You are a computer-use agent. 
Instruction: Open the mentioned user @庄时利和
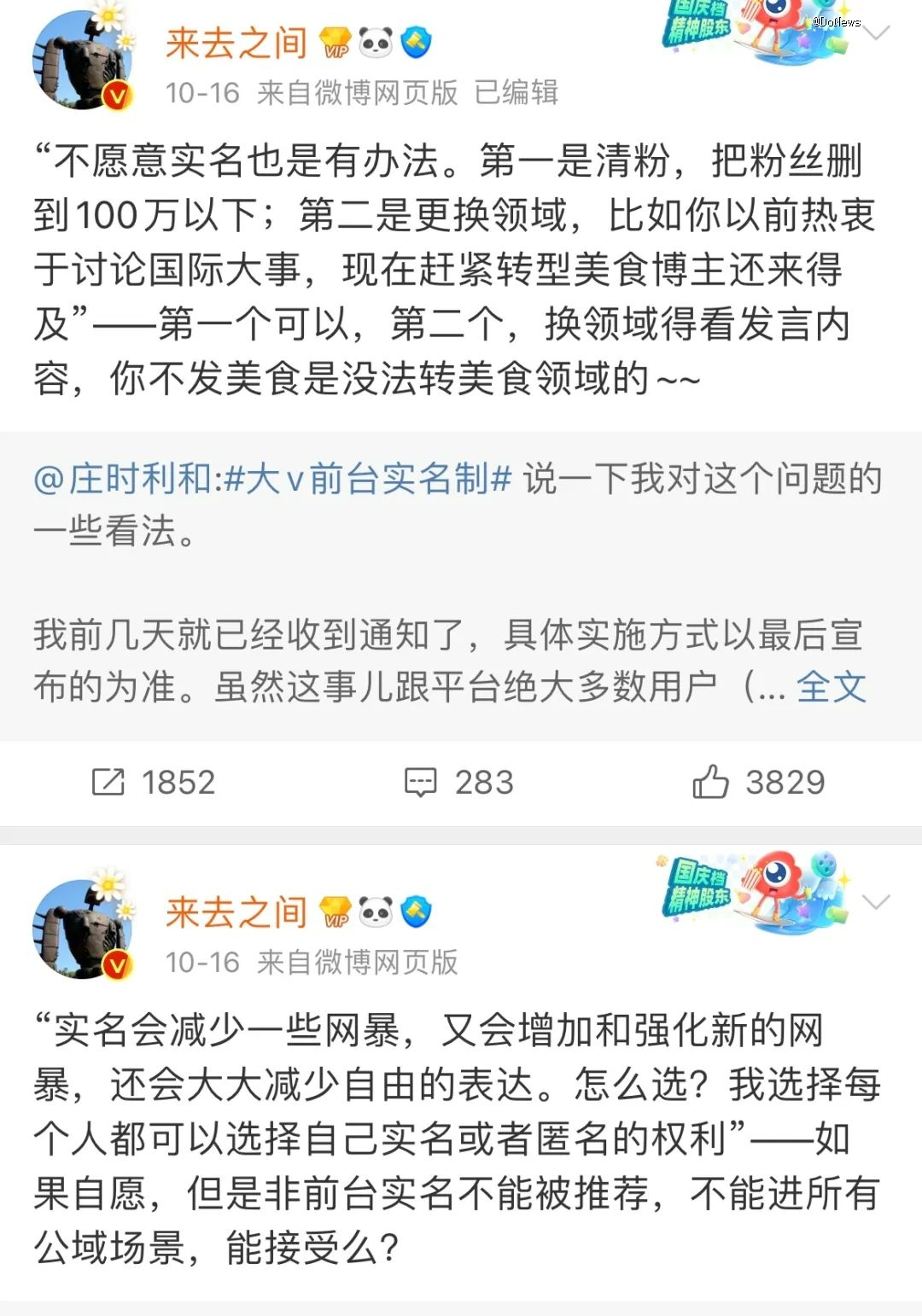125,479
